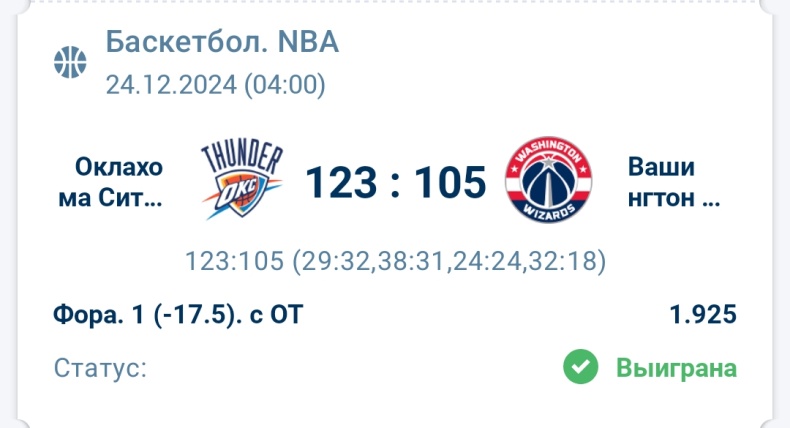The width and height of the screenshot is (790, 428).
Task: Open the Oklahoma City vs Washington bet card
Action: pyautogui.click(x=395, y=182)
